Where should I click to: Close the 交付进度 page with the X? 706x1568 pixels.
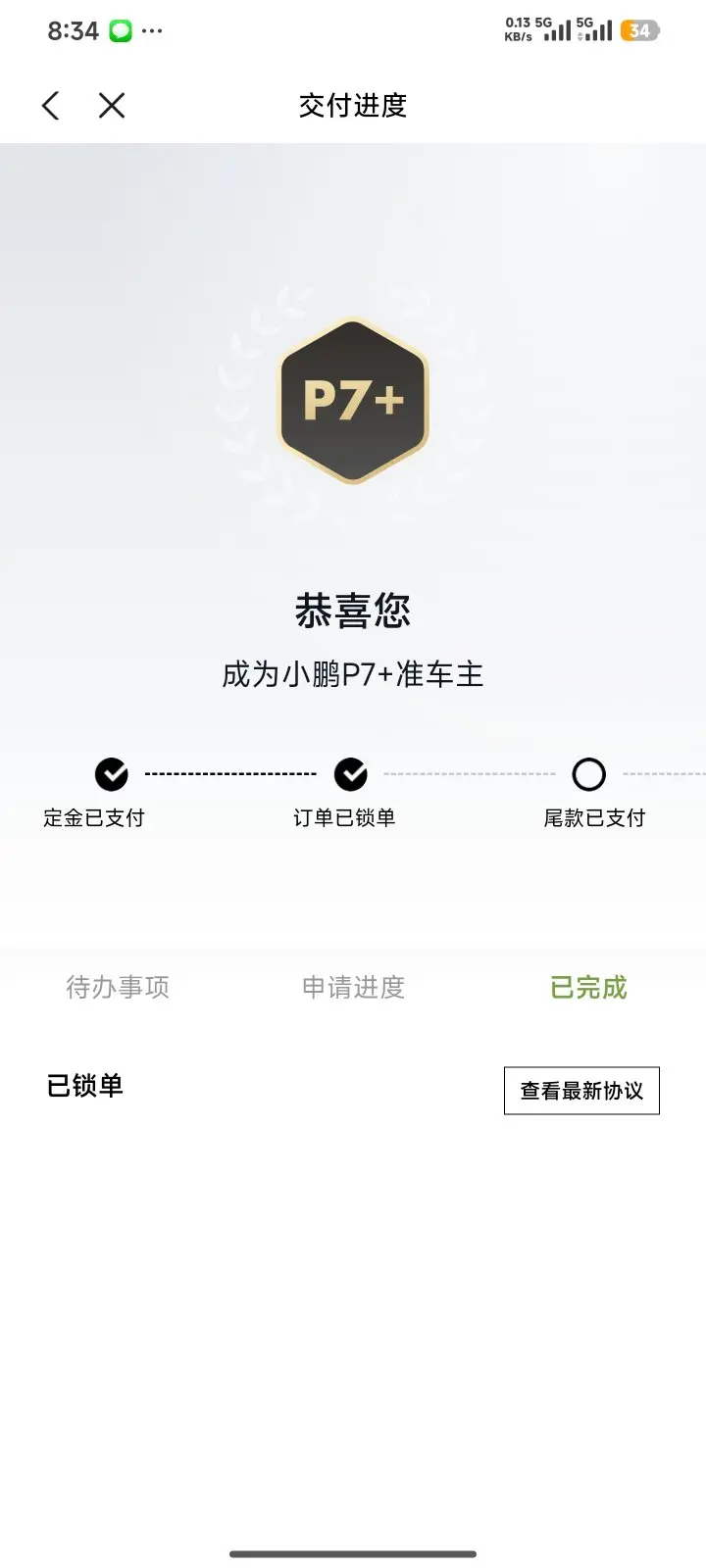click(x=112, y=105)
